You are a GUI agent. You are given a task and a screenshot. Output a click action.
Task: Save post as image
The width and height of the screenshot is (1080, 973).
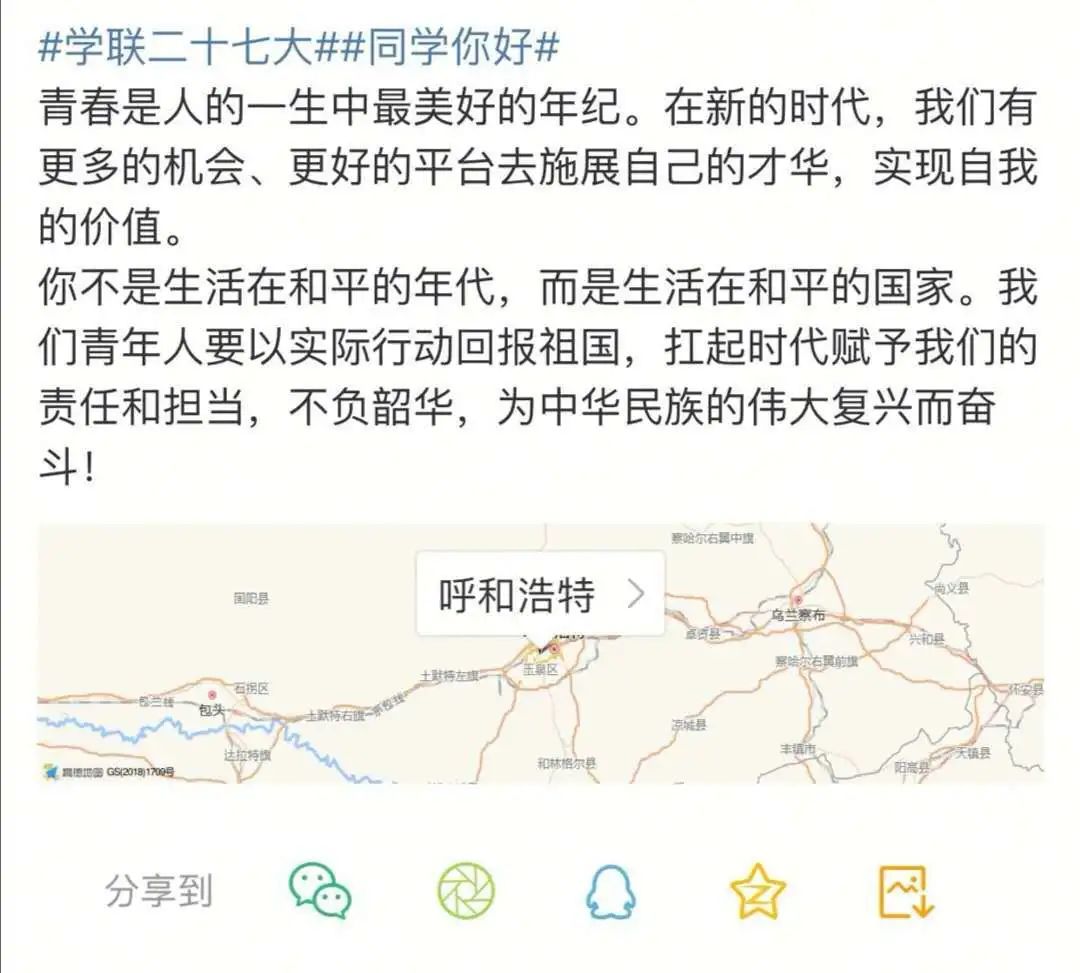click(906, 890)
